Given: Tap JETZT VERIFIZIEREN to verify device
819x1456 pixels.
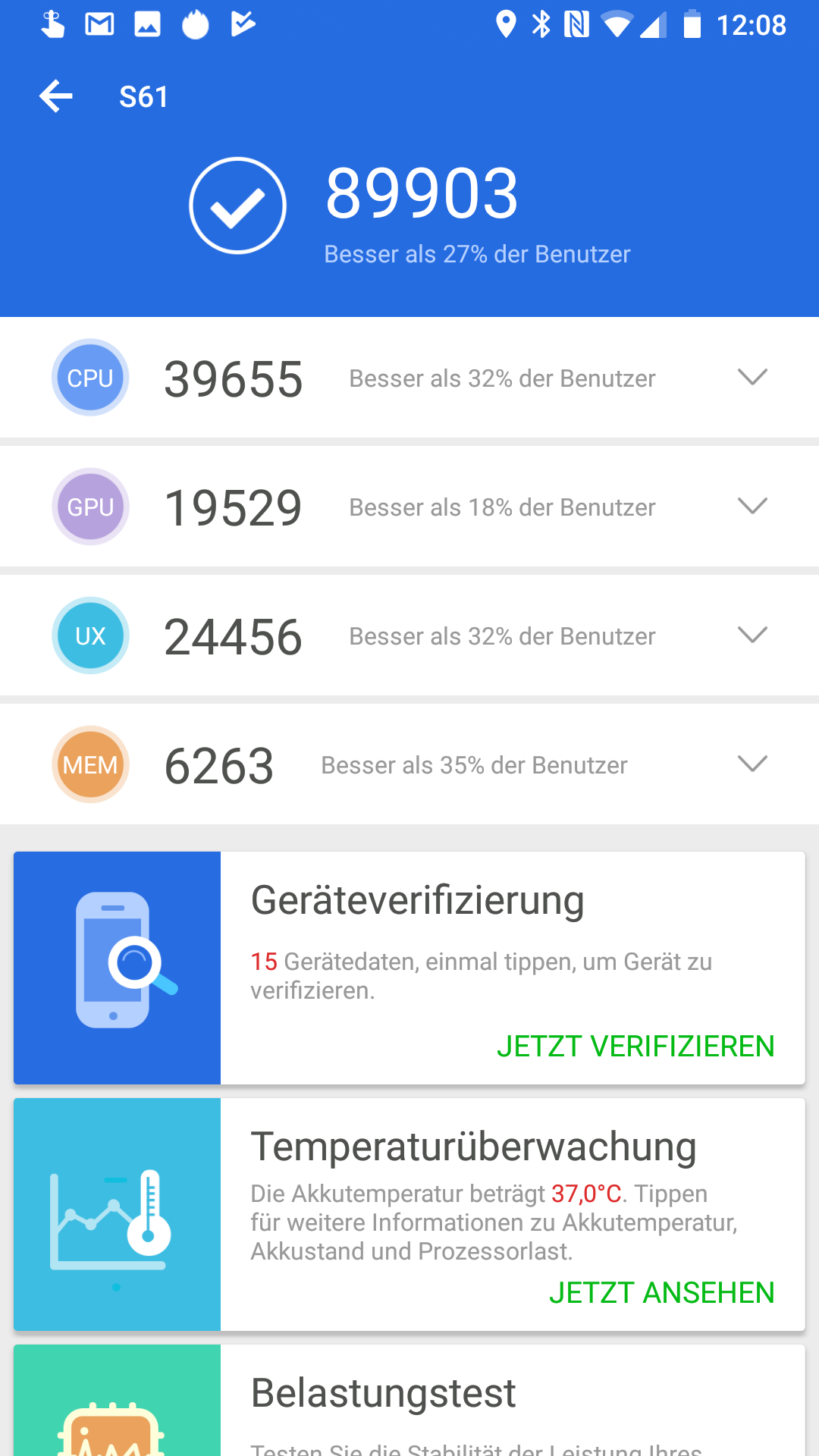Looking at the screenshot, I should (635, 1046).
